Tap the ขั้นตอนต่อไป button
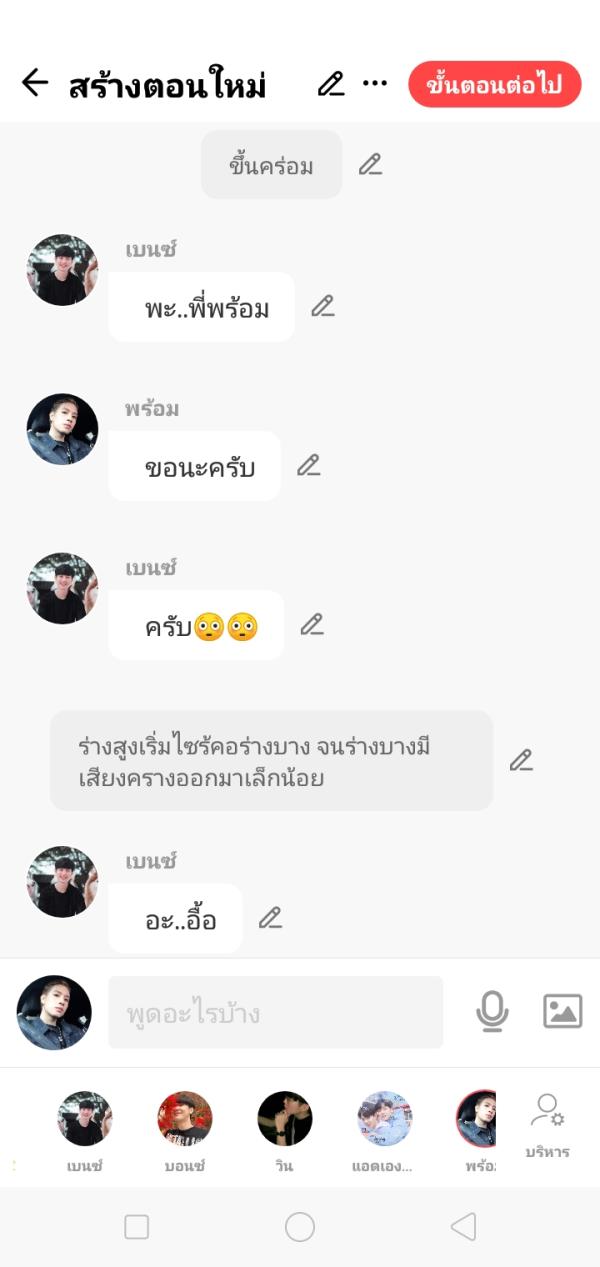The width and height of the screenshot is (600, 1267). pos(494,85)
